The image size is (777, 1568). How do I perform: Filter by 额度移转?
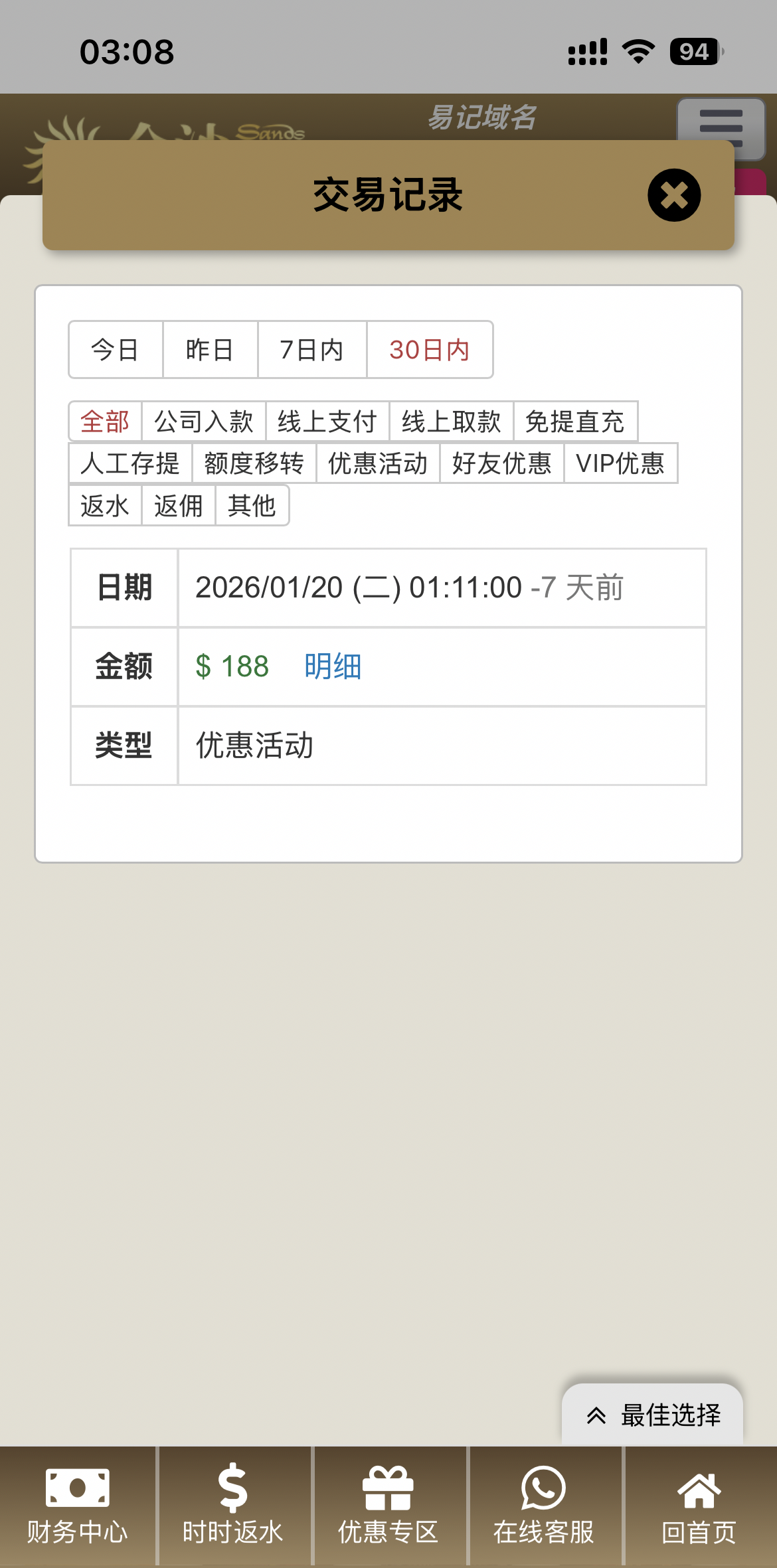pyautogui.click(x=254, y=463)
